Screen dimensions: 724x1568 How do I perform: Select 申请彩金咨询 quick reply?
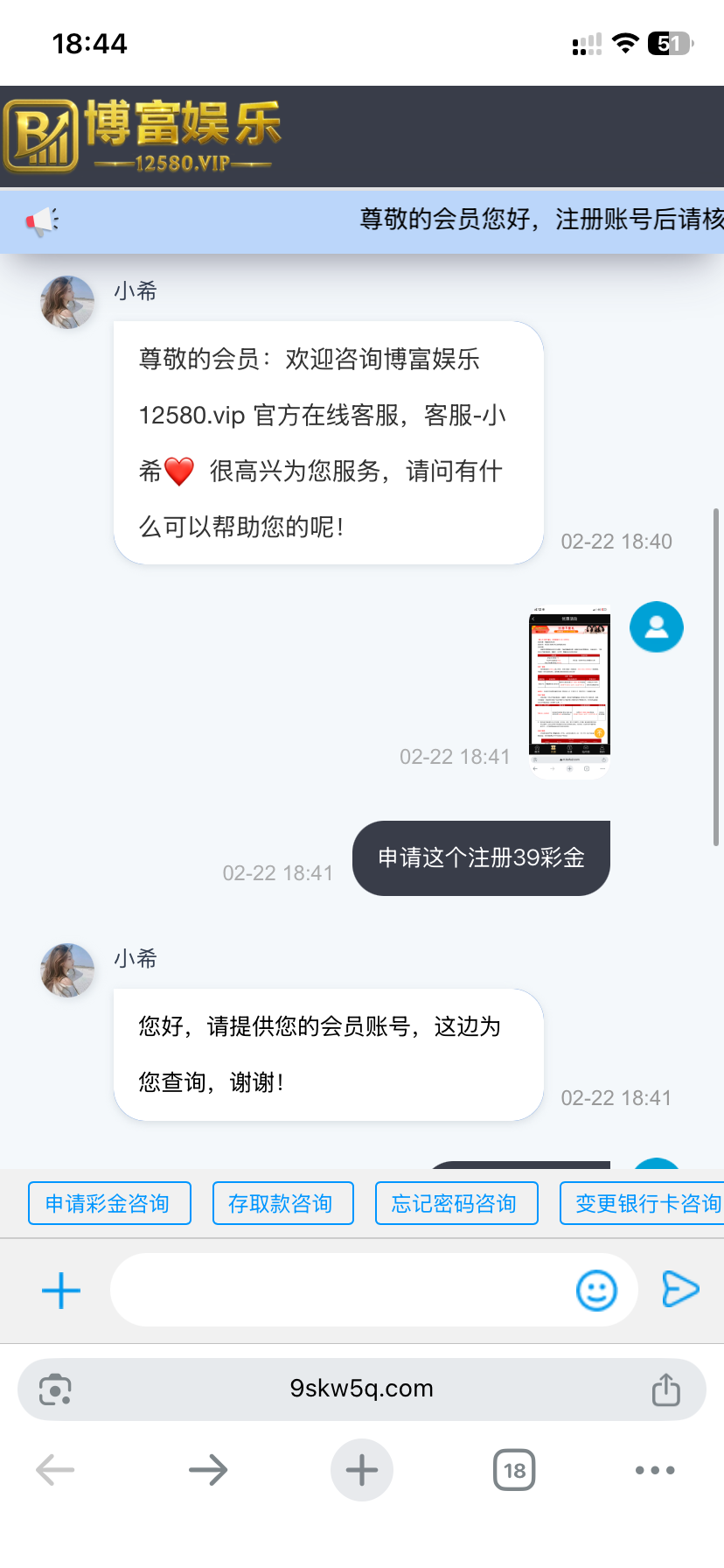pyautogui.click(x=109, y=1204)
